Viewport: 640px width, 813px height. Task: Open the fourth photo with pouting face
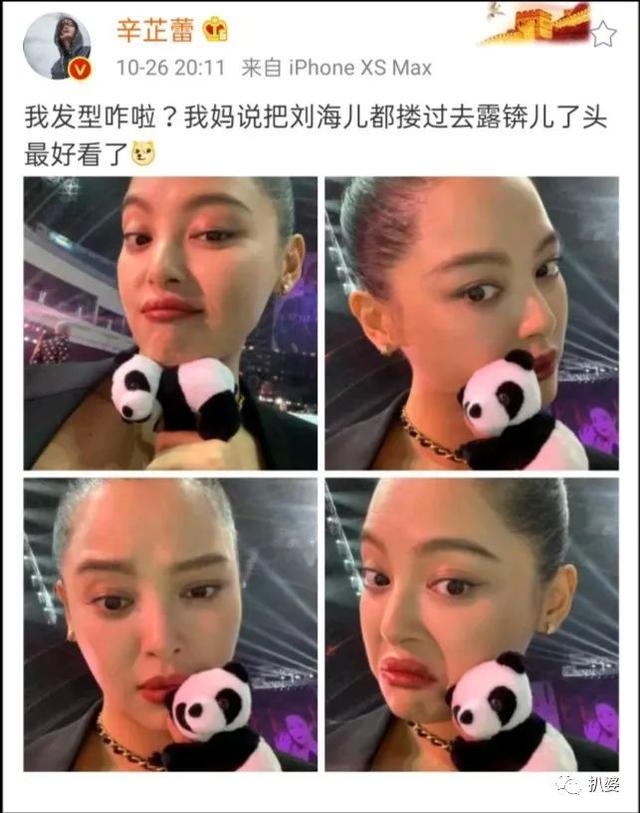tap(471, 623)
